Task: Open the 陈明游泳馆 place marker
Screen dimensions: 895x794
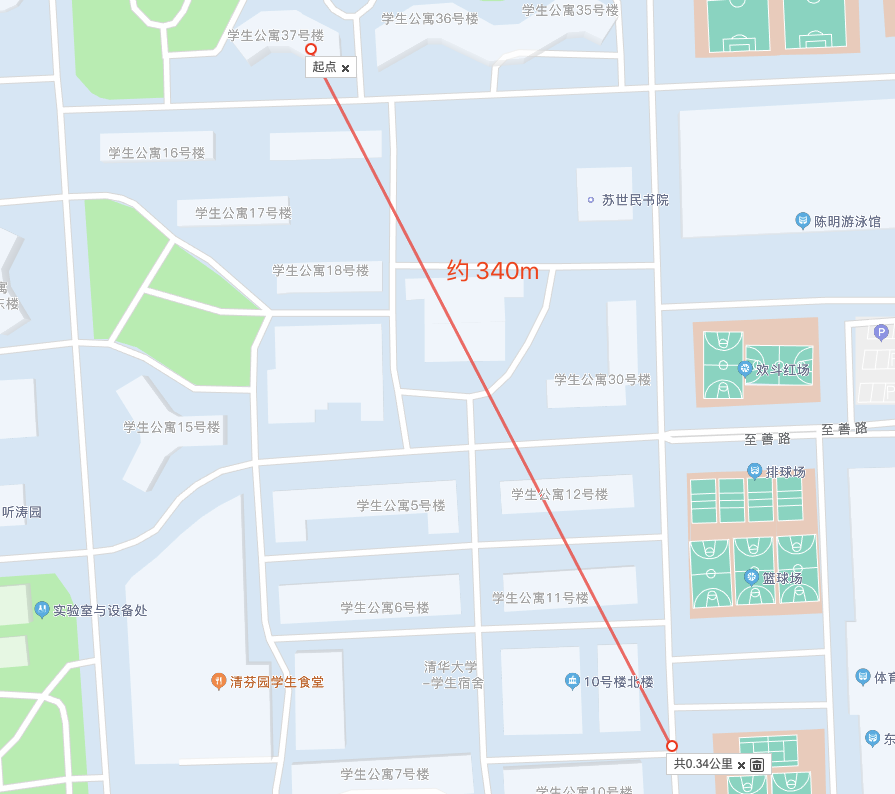Action: point(802,220)
